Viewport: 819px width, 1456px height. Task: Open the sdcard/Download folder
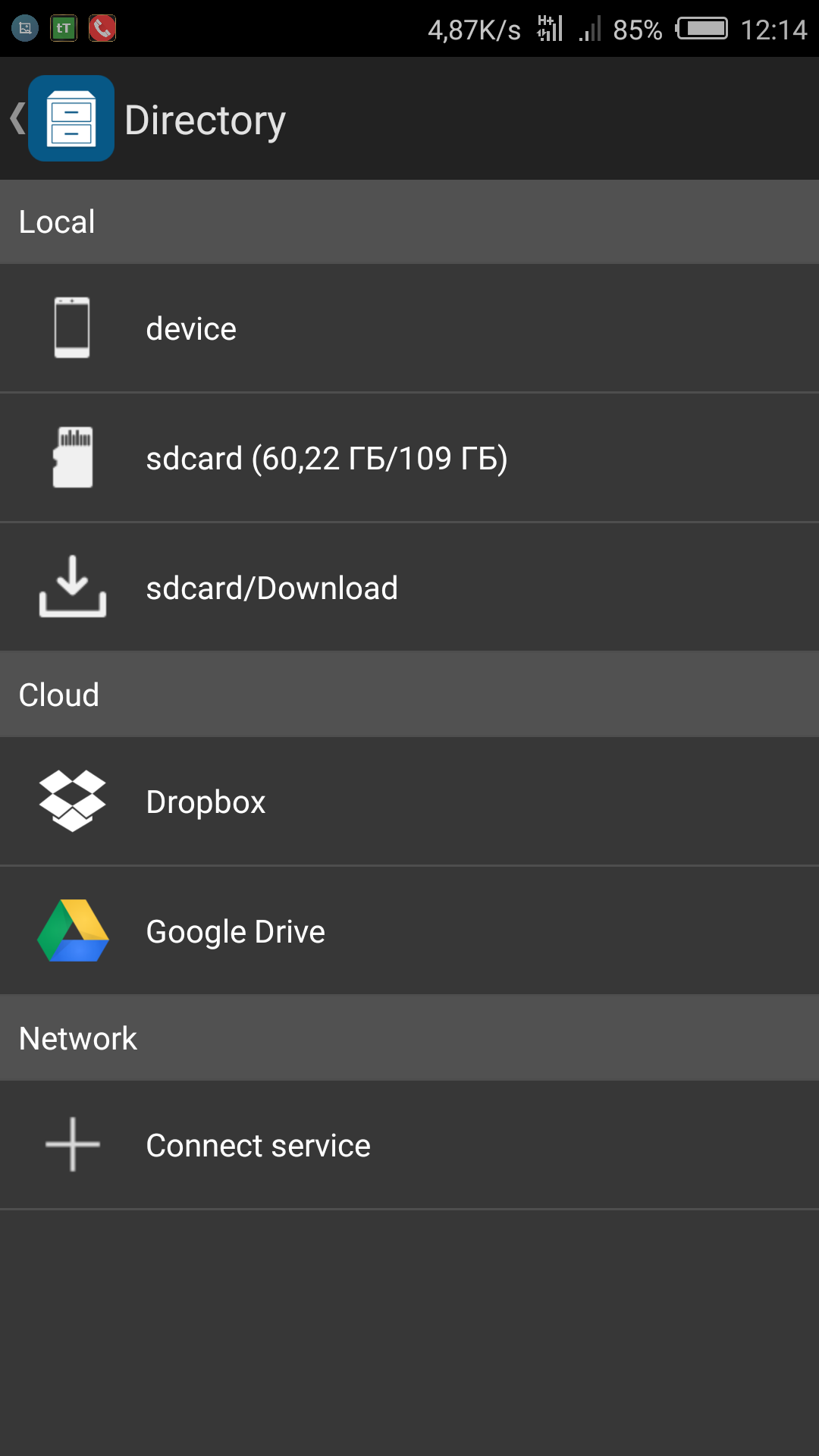pos(409,588)
